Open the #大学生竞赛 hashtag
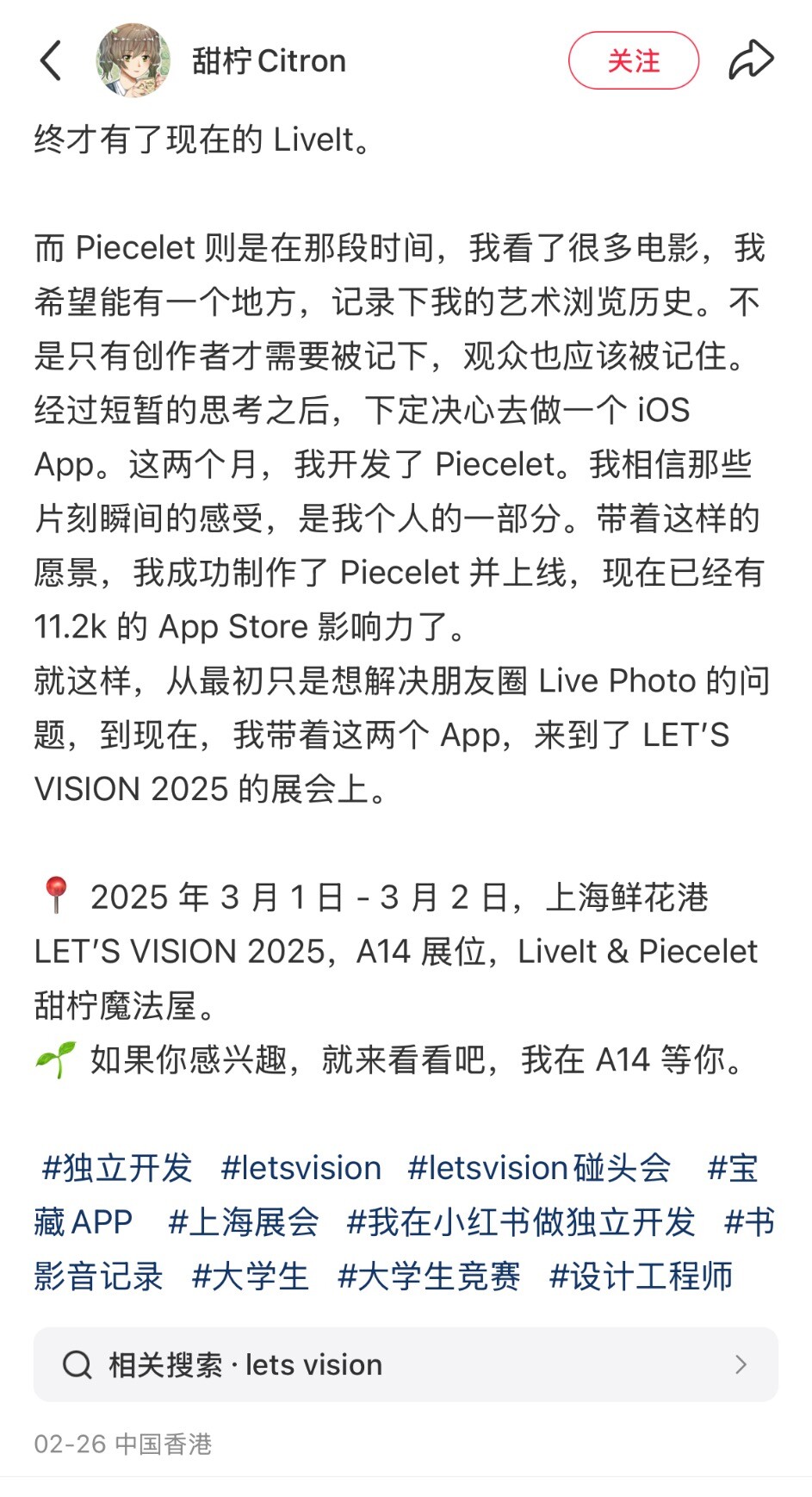 [429, 1276]
